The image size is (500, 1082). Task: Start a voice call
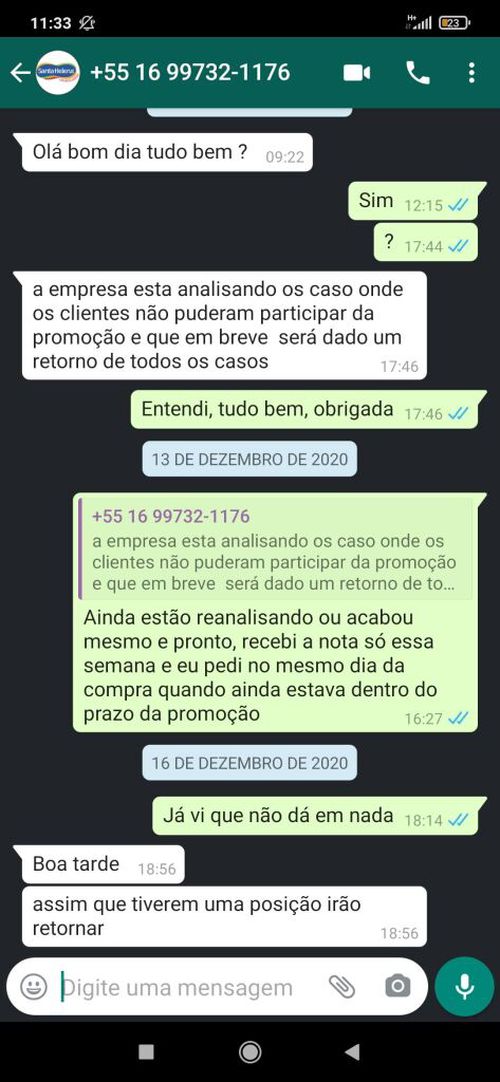coord(418,73)
